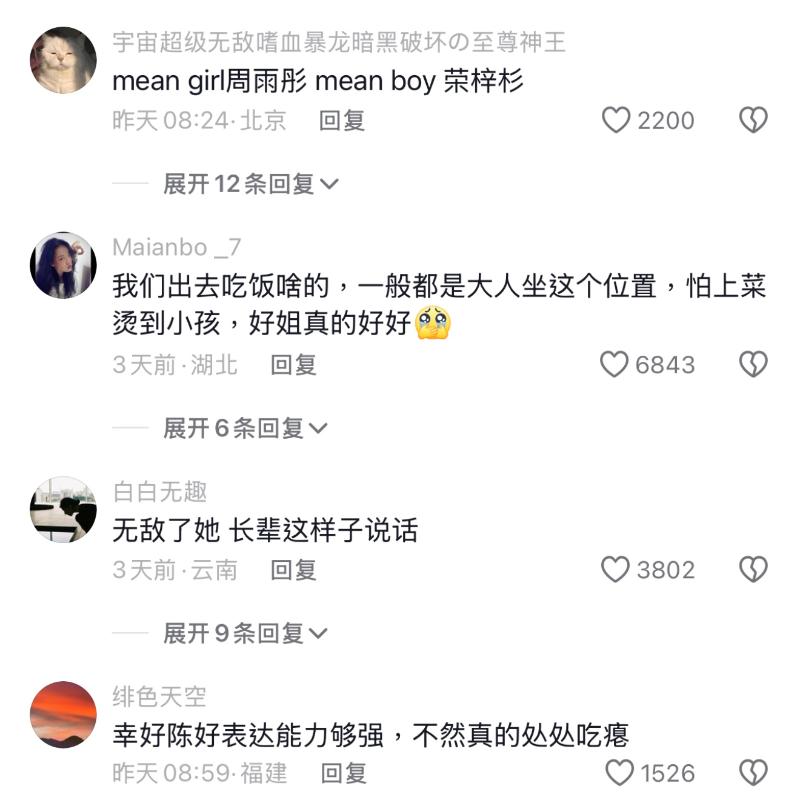The width and height of the screenshot is (800, 803).
Task: Like the mean girl周雨彤 comment
Action: 616,121
